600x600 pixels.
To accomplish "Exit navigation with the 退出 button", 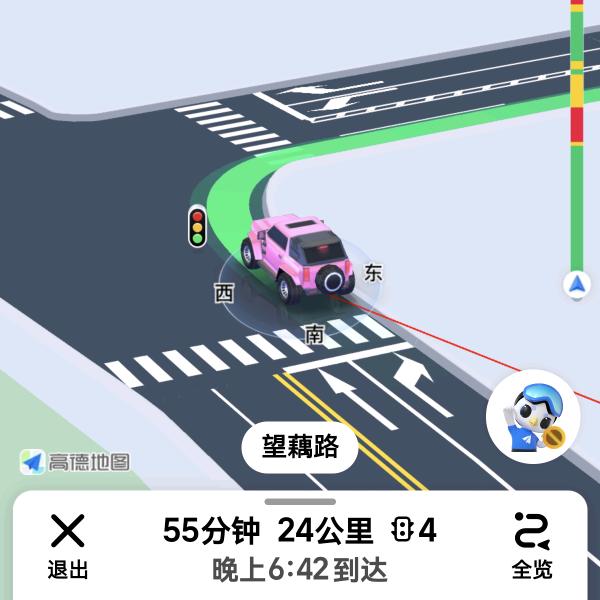I will tap(67, 545).
